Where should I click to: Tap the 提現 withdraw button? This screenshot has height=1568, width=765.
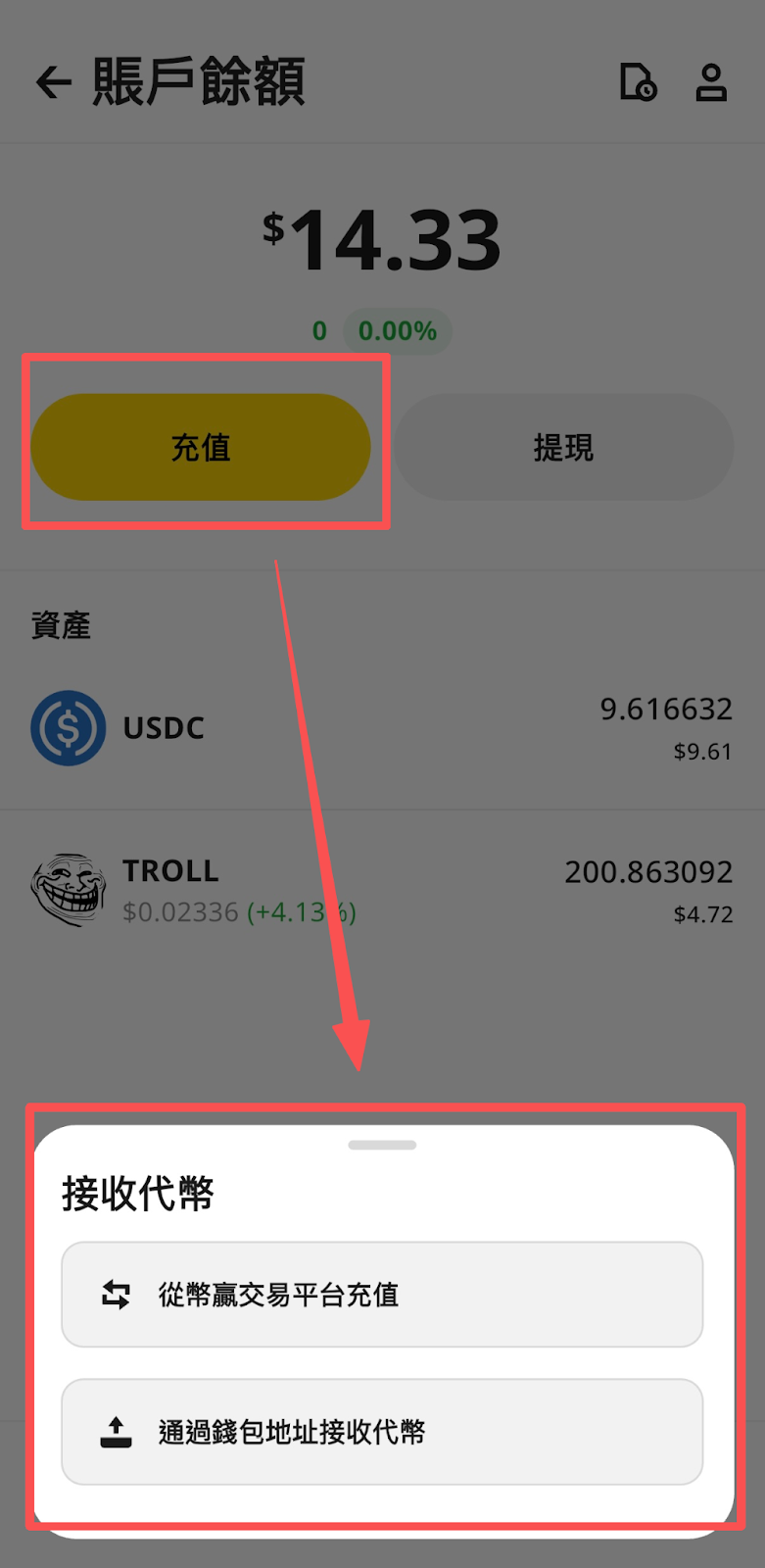563,448
